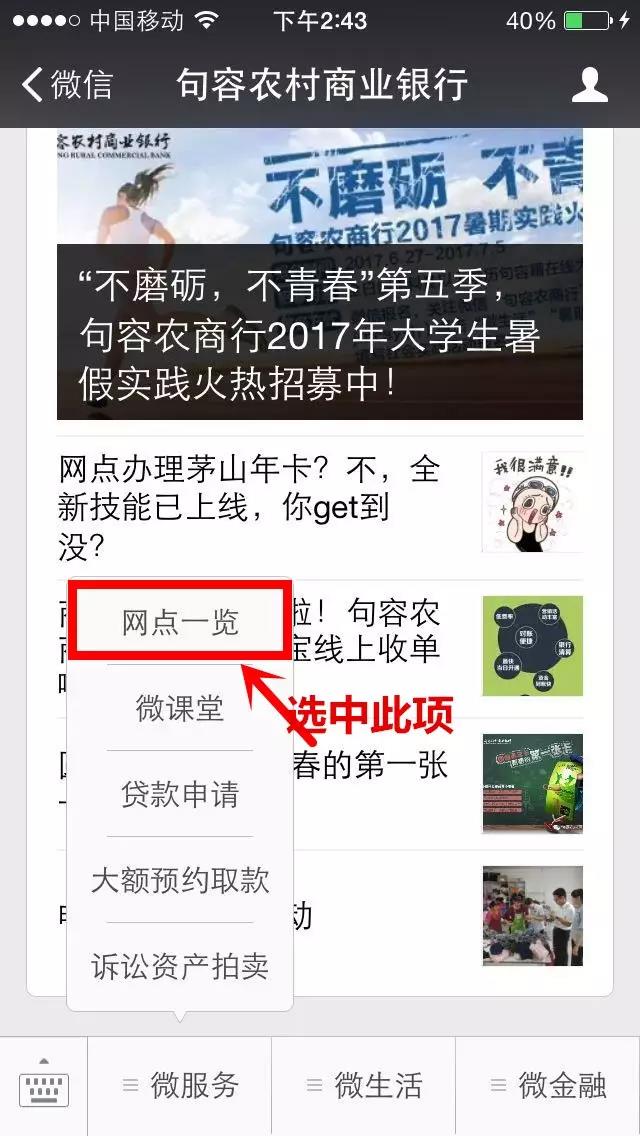
Task: Go back to the 微信 chat list
Action: [x=66, y=86]
